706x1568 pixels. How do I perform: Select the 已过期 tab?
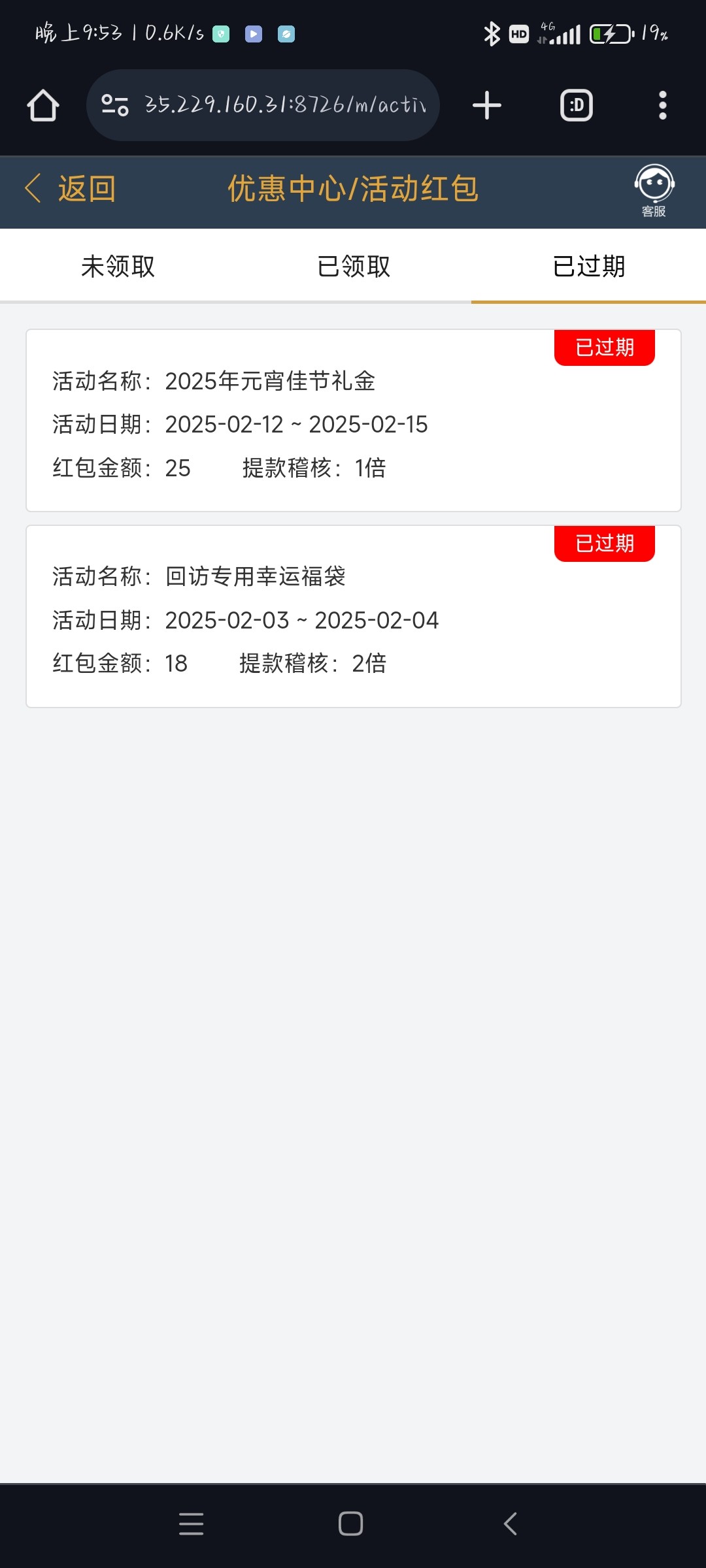coord(588,267)
